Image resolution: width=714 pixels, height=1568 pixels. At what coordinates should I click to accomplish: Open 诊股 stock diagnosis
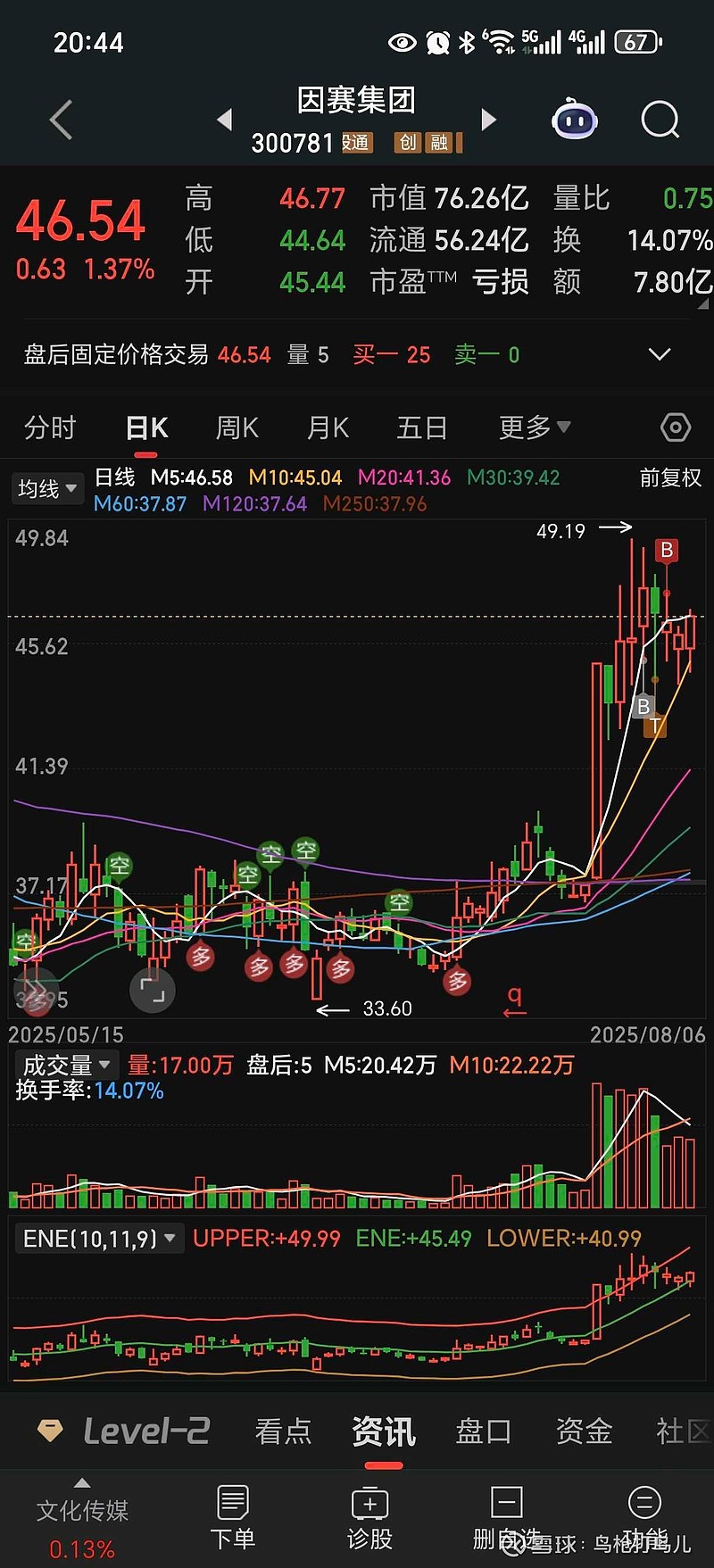tap(369, 1518)
